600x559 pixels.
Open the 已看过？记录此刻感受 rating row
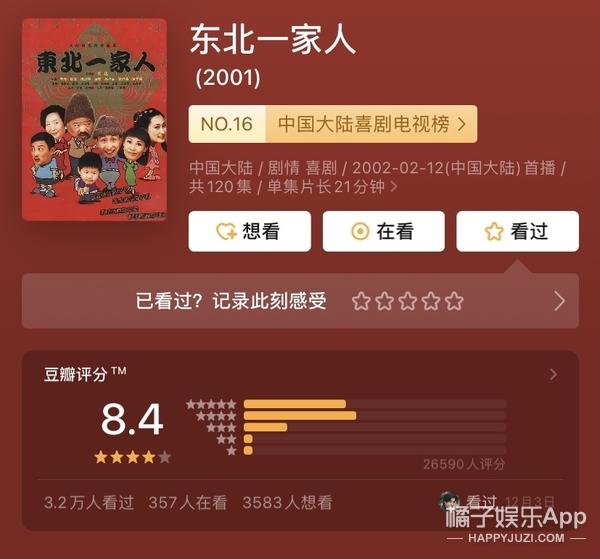pos(300,301)
